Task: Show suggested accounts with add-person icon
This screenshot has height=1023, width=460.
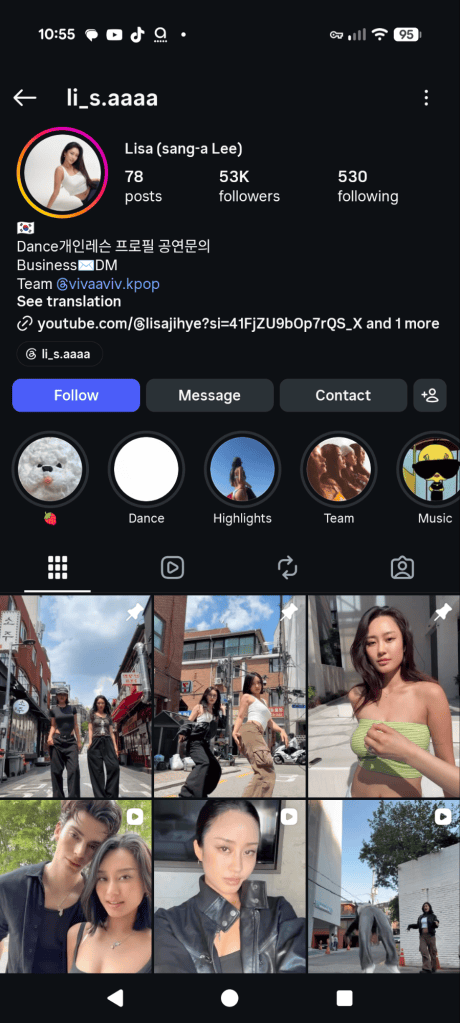Action: [430, 395]
